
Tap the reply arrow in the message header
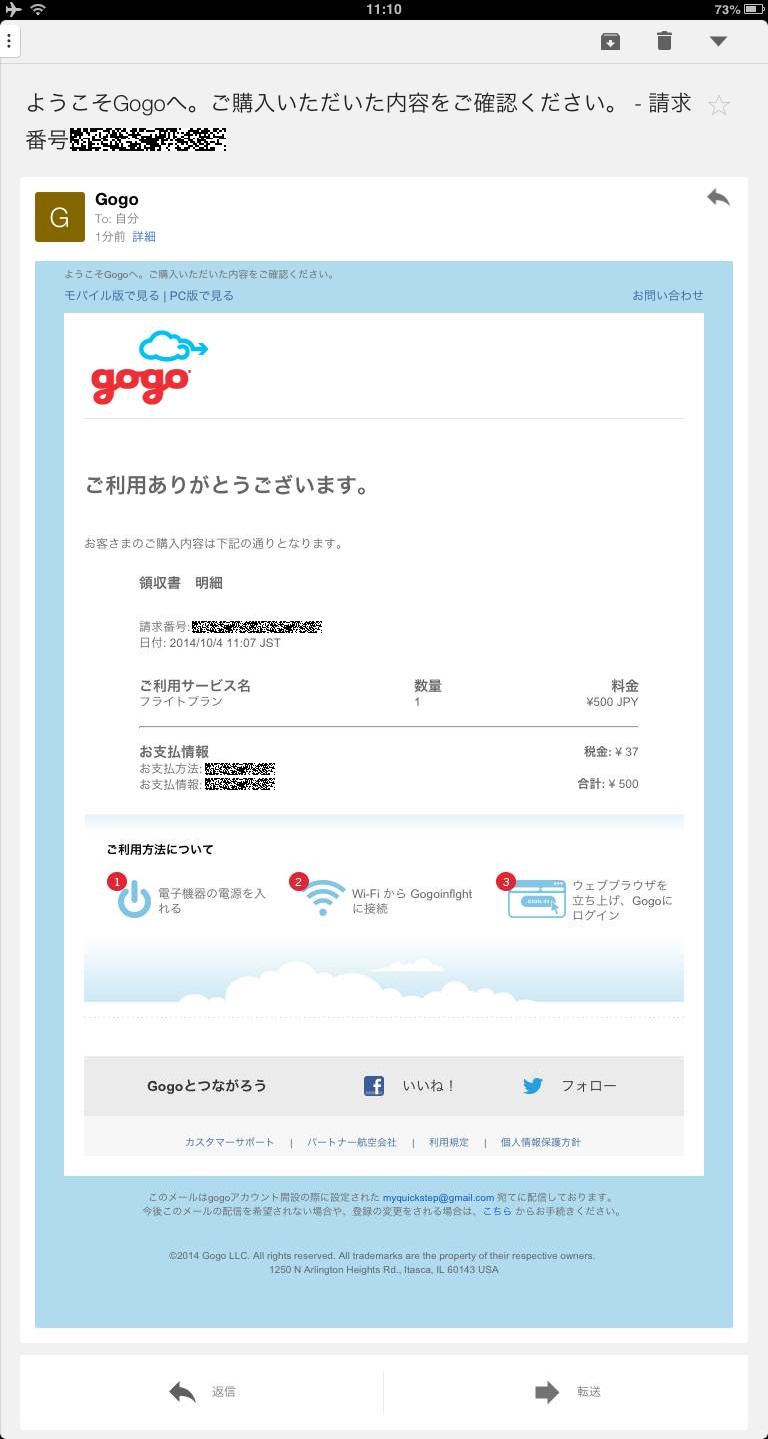point(718,198)
